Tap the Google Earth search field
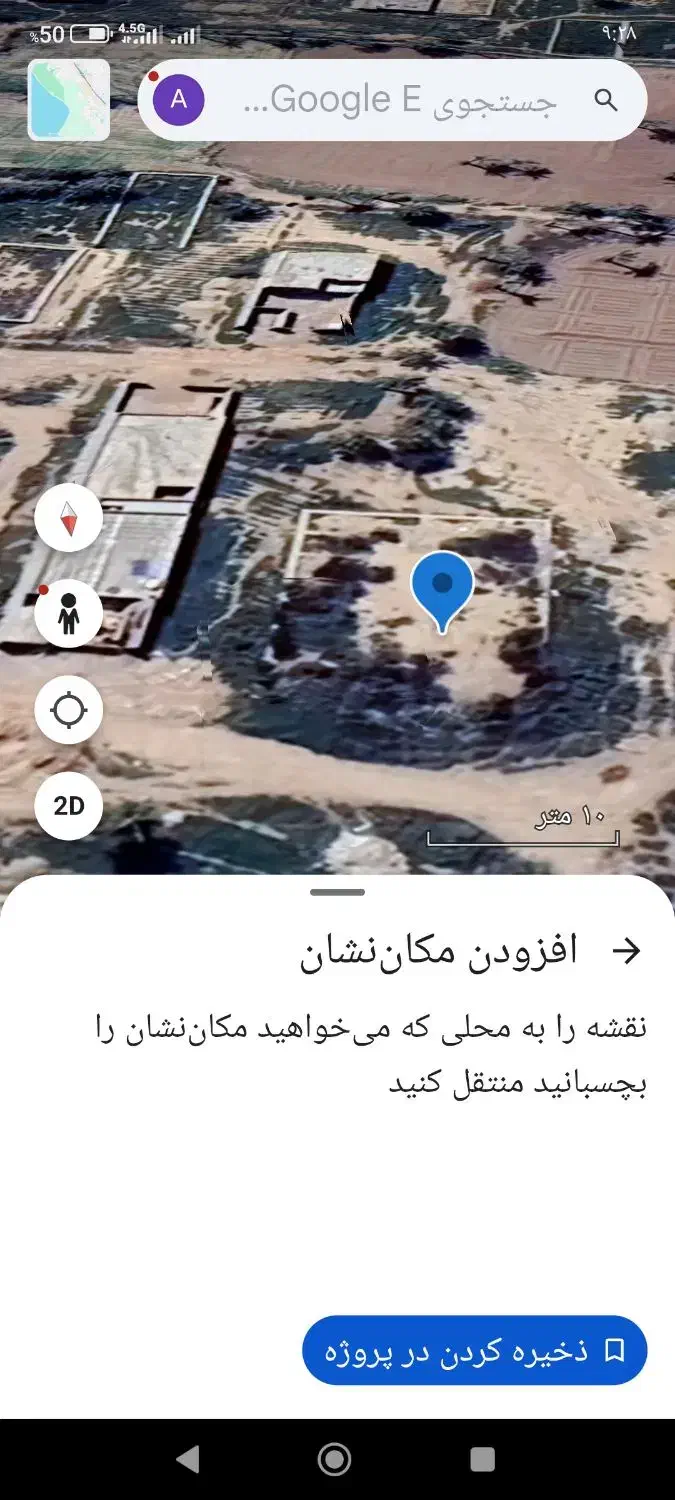This screenshot has height=1500, width=675. 400,100
